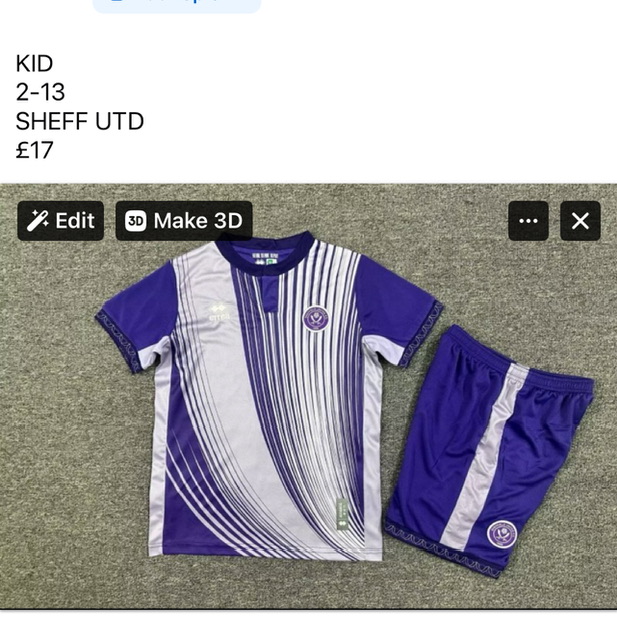Select the Make 3D option
Viewport: 617px width, 640px height.
(x=184, y=221)
